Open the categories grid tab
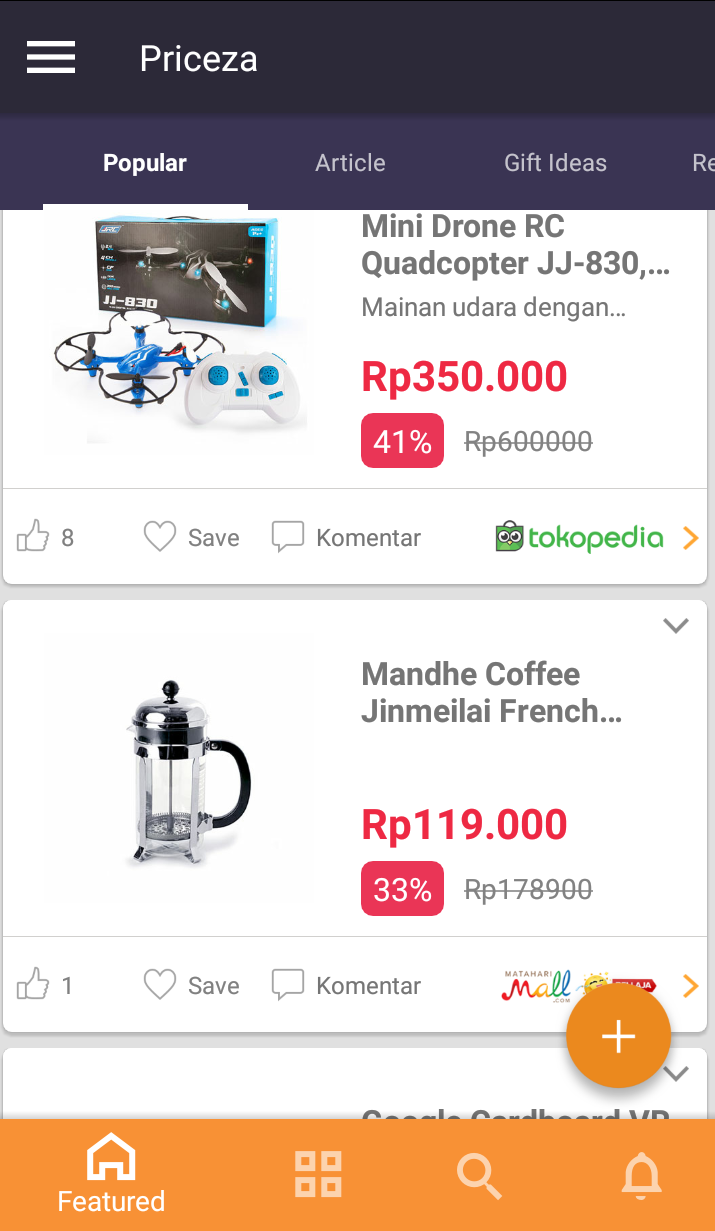This screenshot has width=715, height=1231. 318,1174
